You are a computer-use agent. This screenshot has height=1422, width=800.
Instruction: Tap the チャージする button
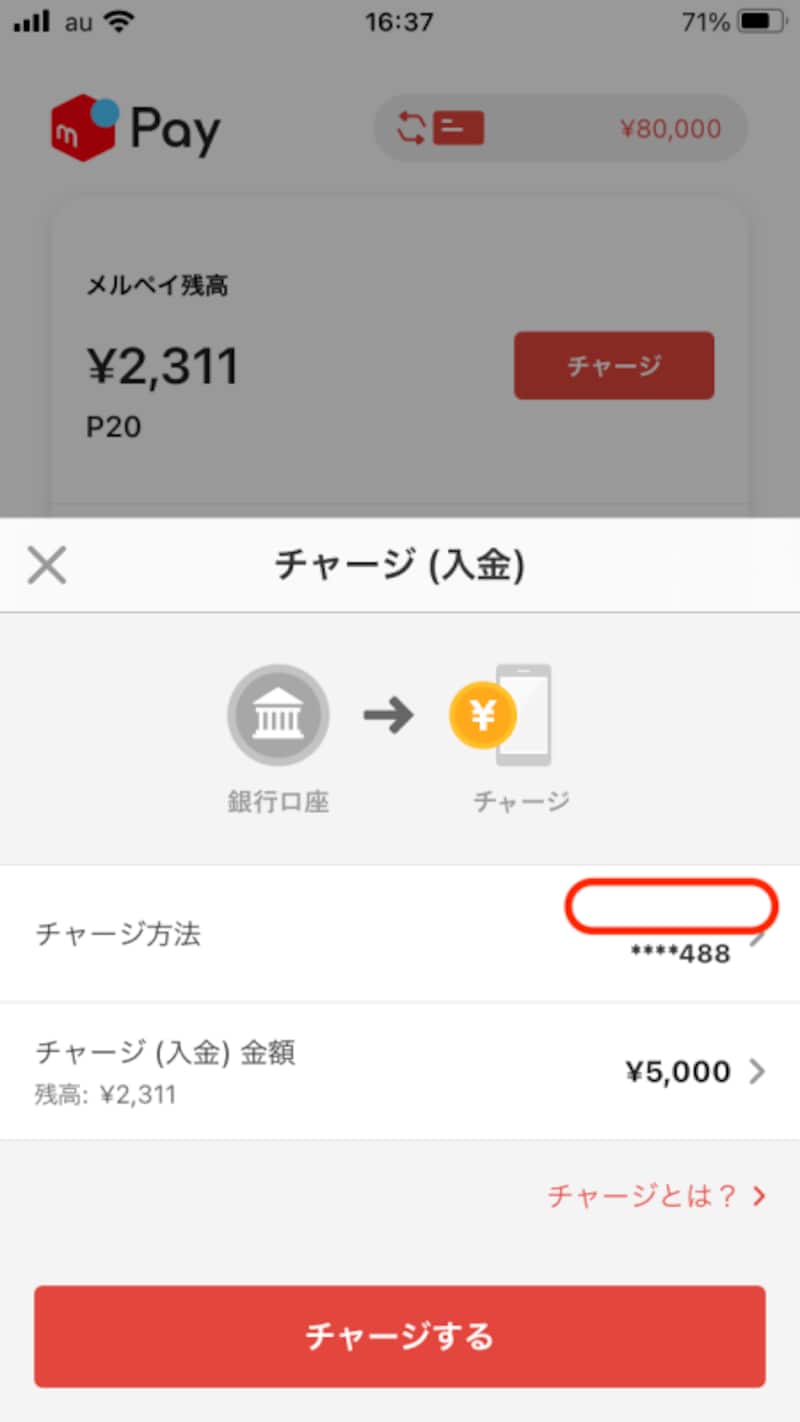coord(400,1336)
